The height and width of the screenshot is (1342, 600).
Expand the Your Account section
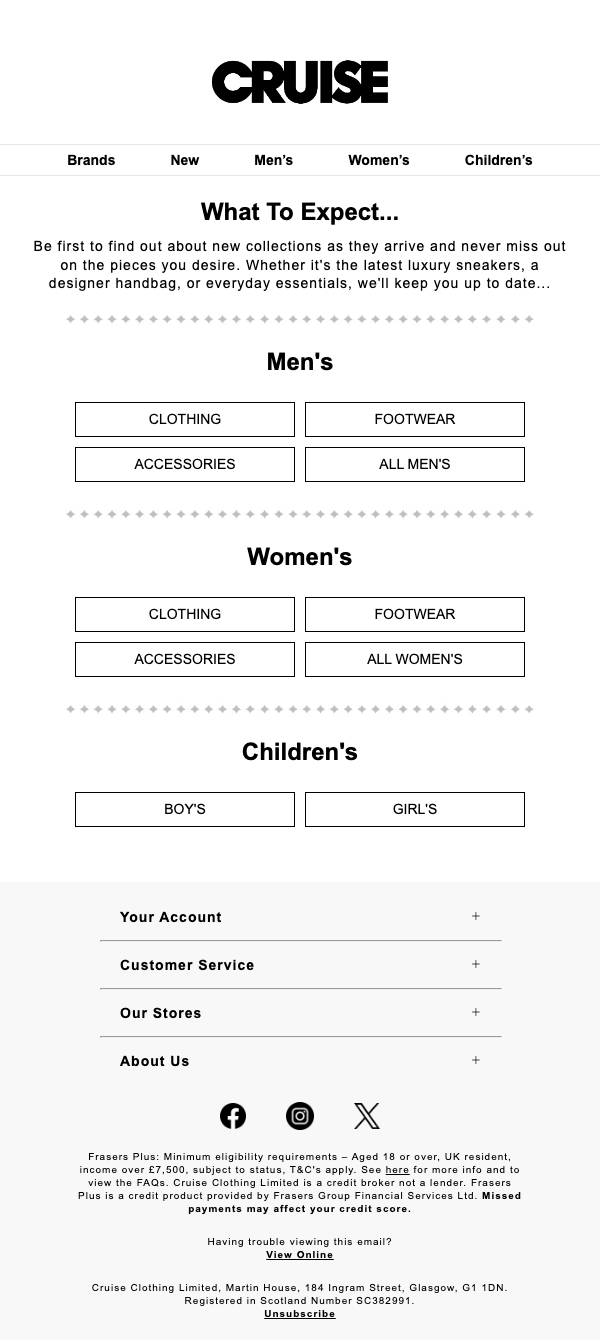tap(300, 917)
